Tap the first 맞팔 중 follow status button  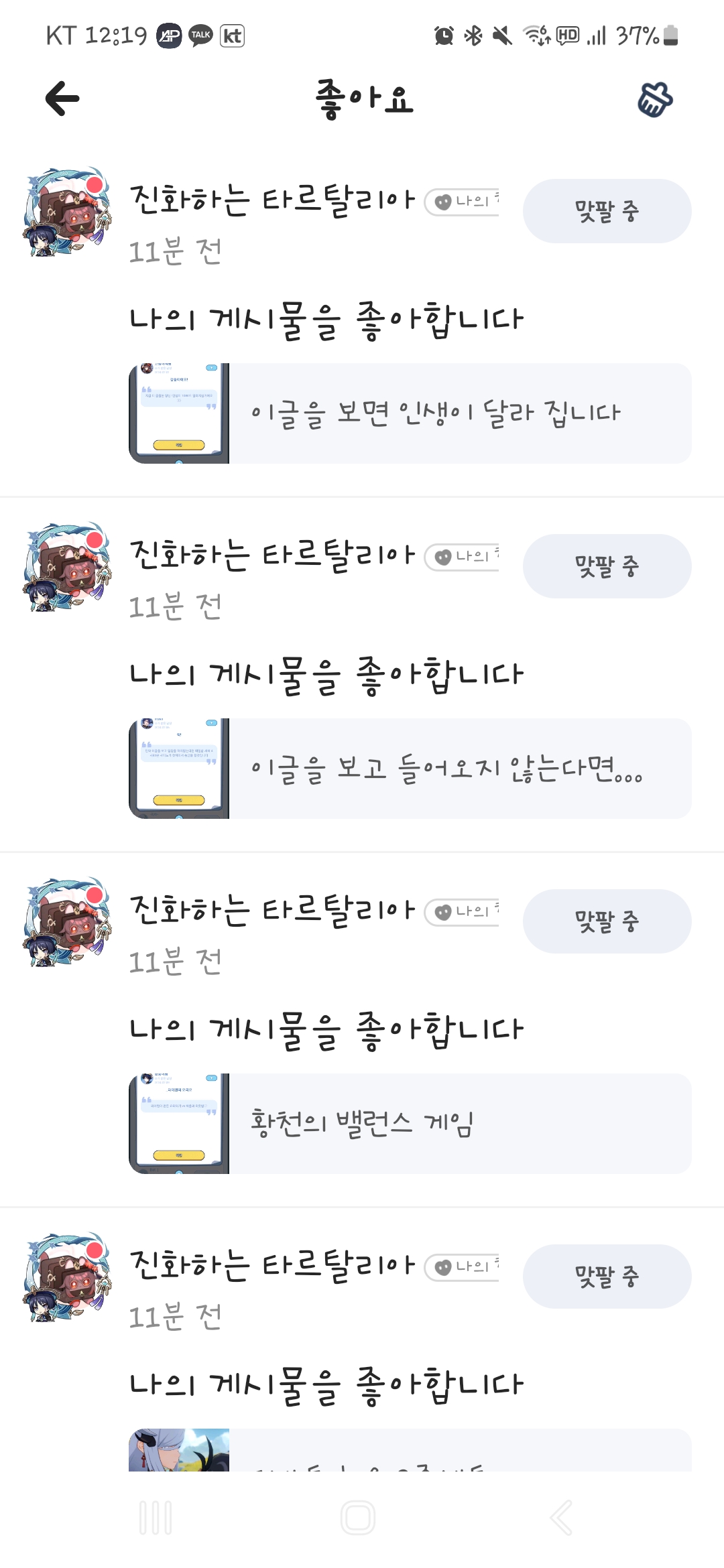pyautogui.click(x=605, y=210)
